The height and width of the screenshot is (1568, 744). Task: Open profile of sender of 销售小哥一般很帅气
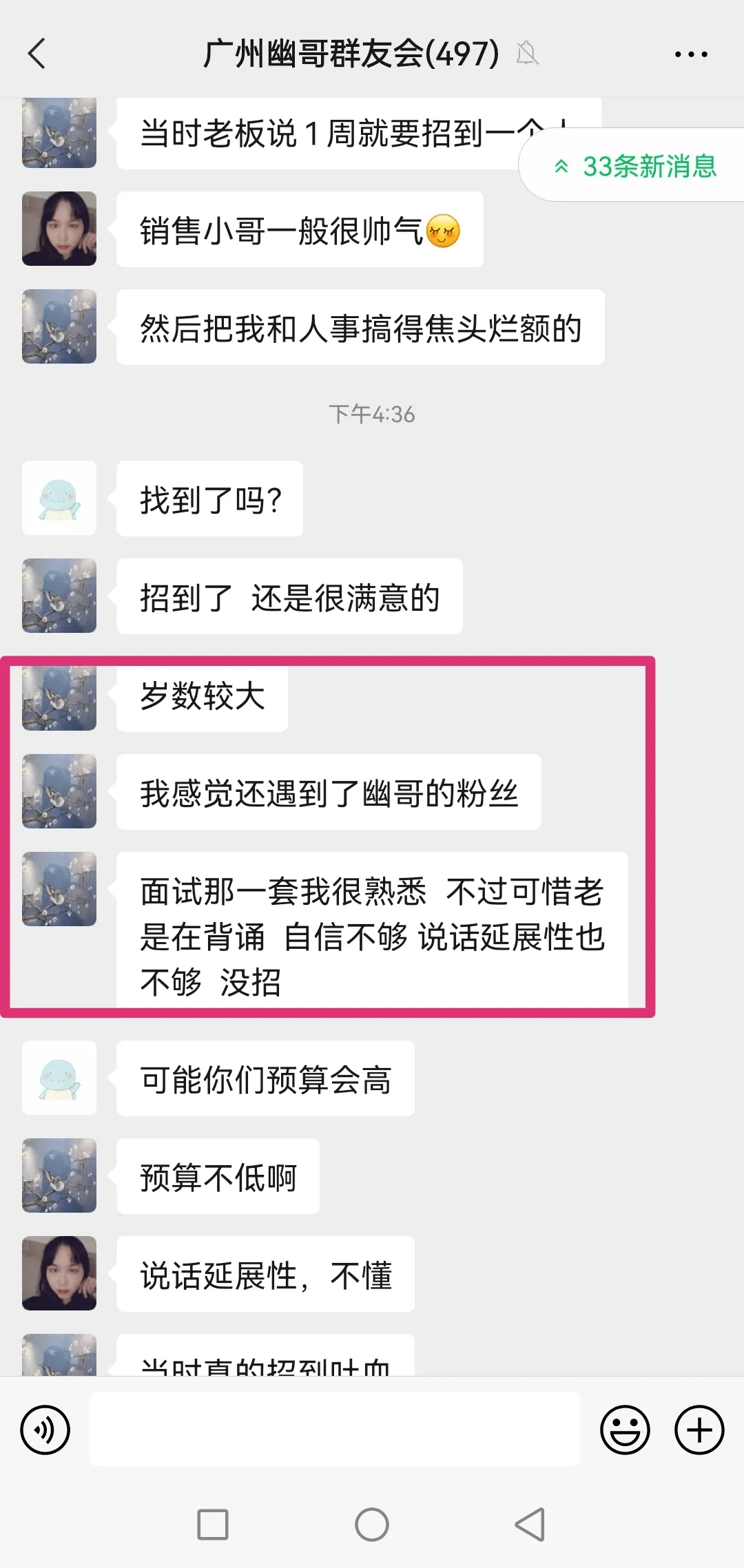tap(59, 229)
